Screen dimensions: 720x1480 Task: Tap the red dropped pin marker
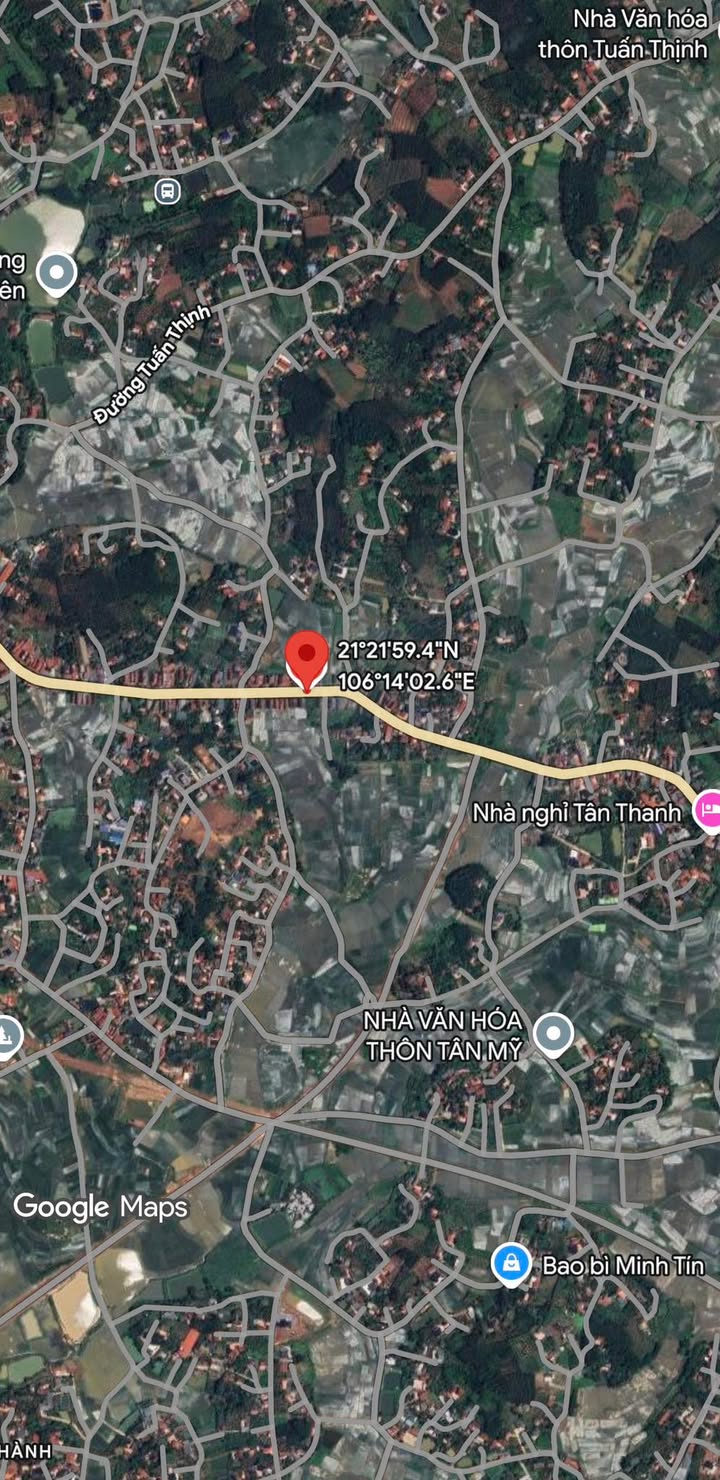307,660
